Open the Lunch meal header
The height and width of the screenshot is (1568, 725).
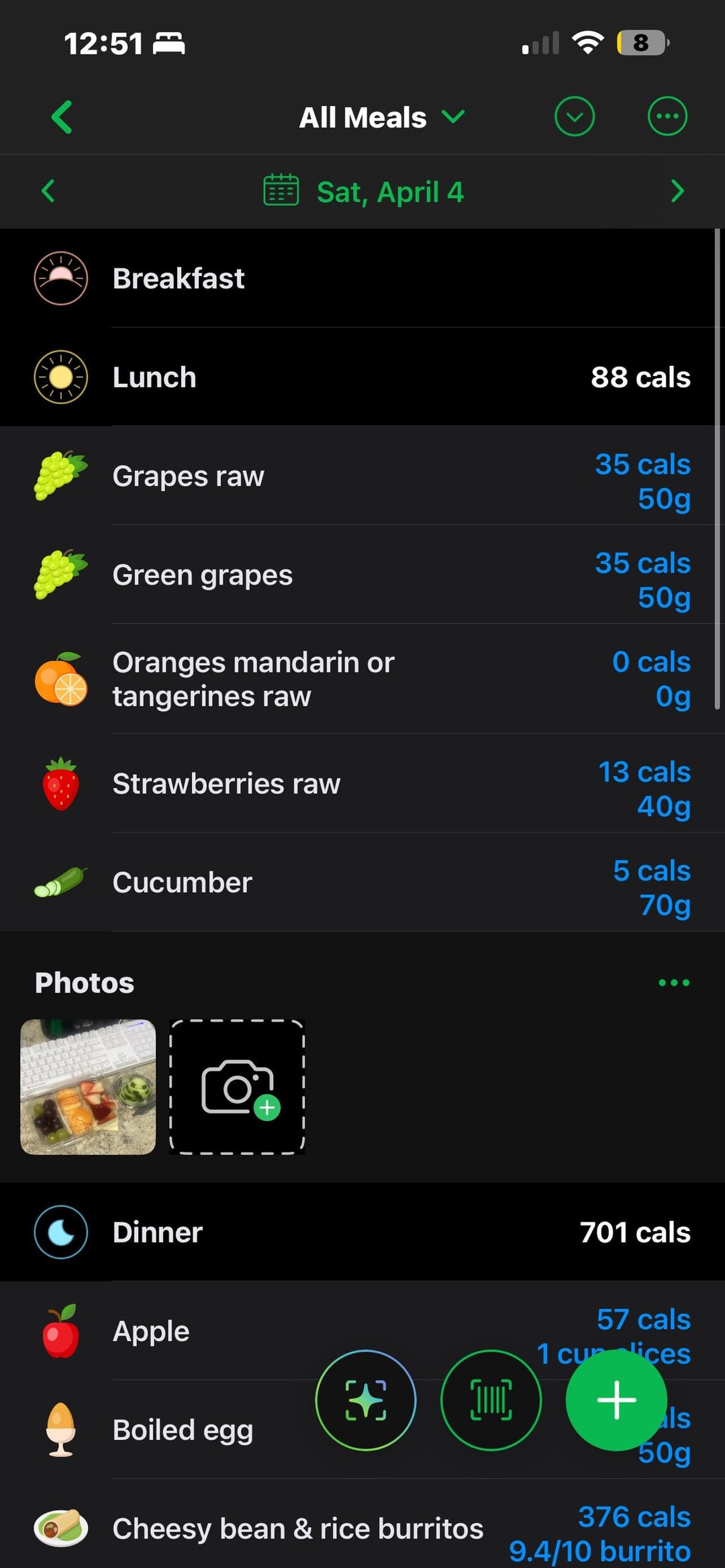coord(362,377)
